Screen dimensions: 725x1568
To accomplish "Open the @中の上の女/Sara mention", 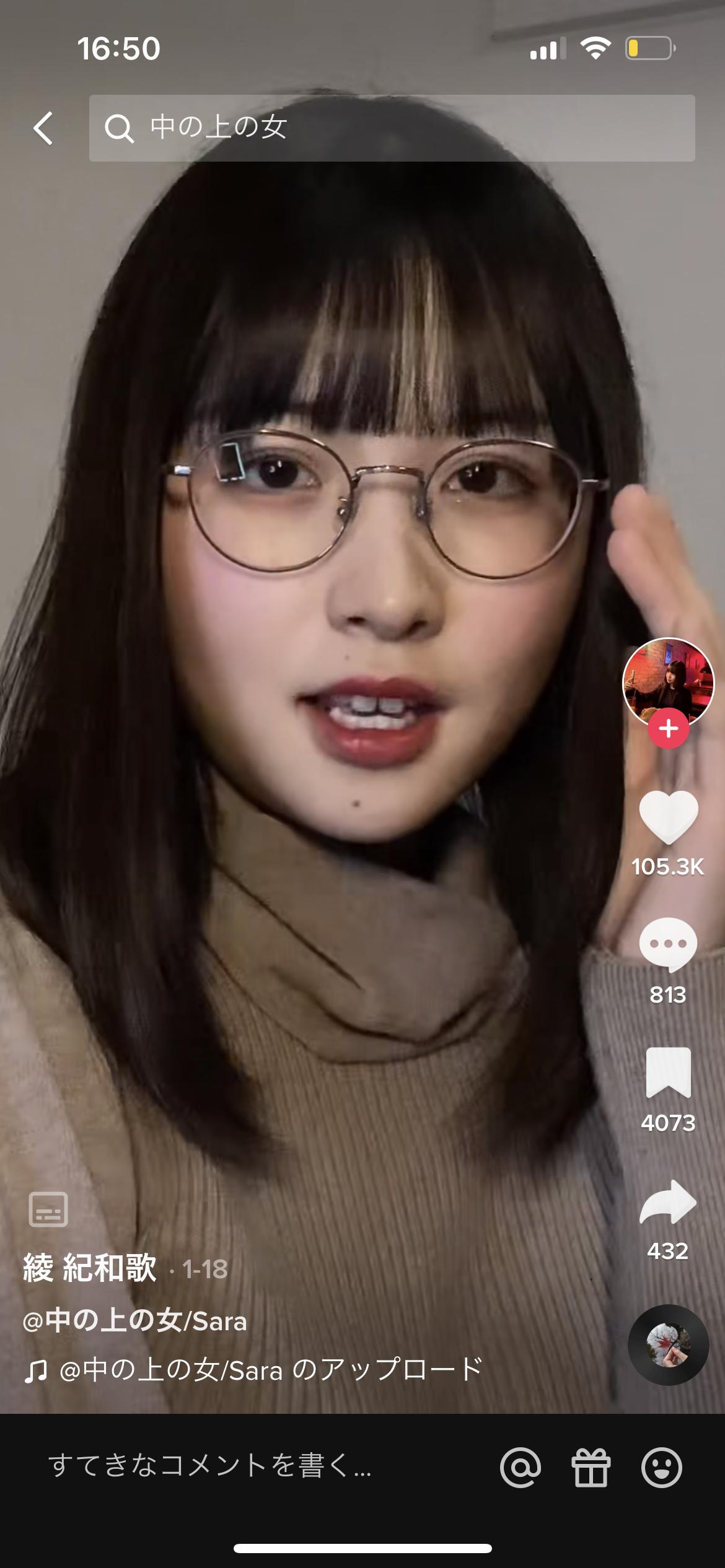I will click(x=135, y=1321).
